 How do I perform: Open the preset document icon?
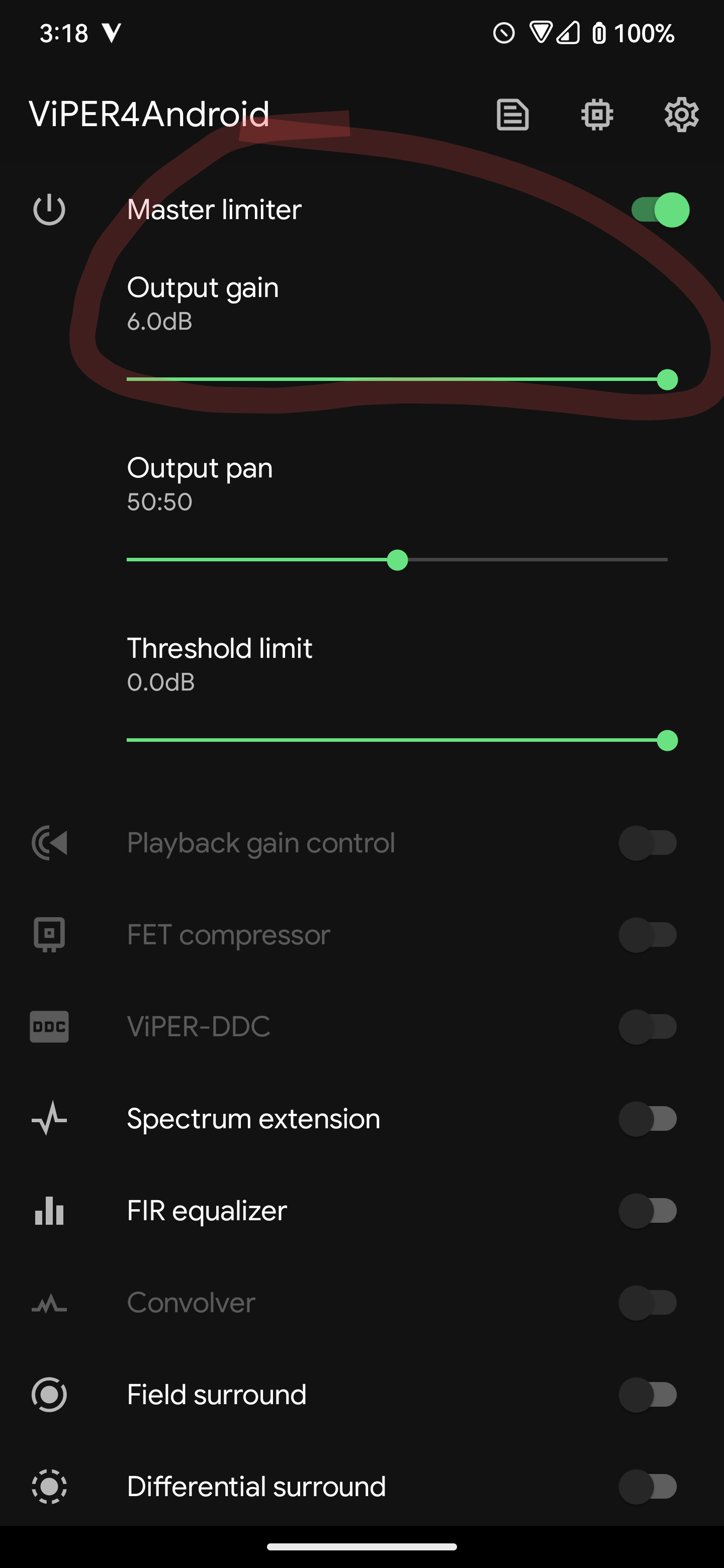coord(511,114)
